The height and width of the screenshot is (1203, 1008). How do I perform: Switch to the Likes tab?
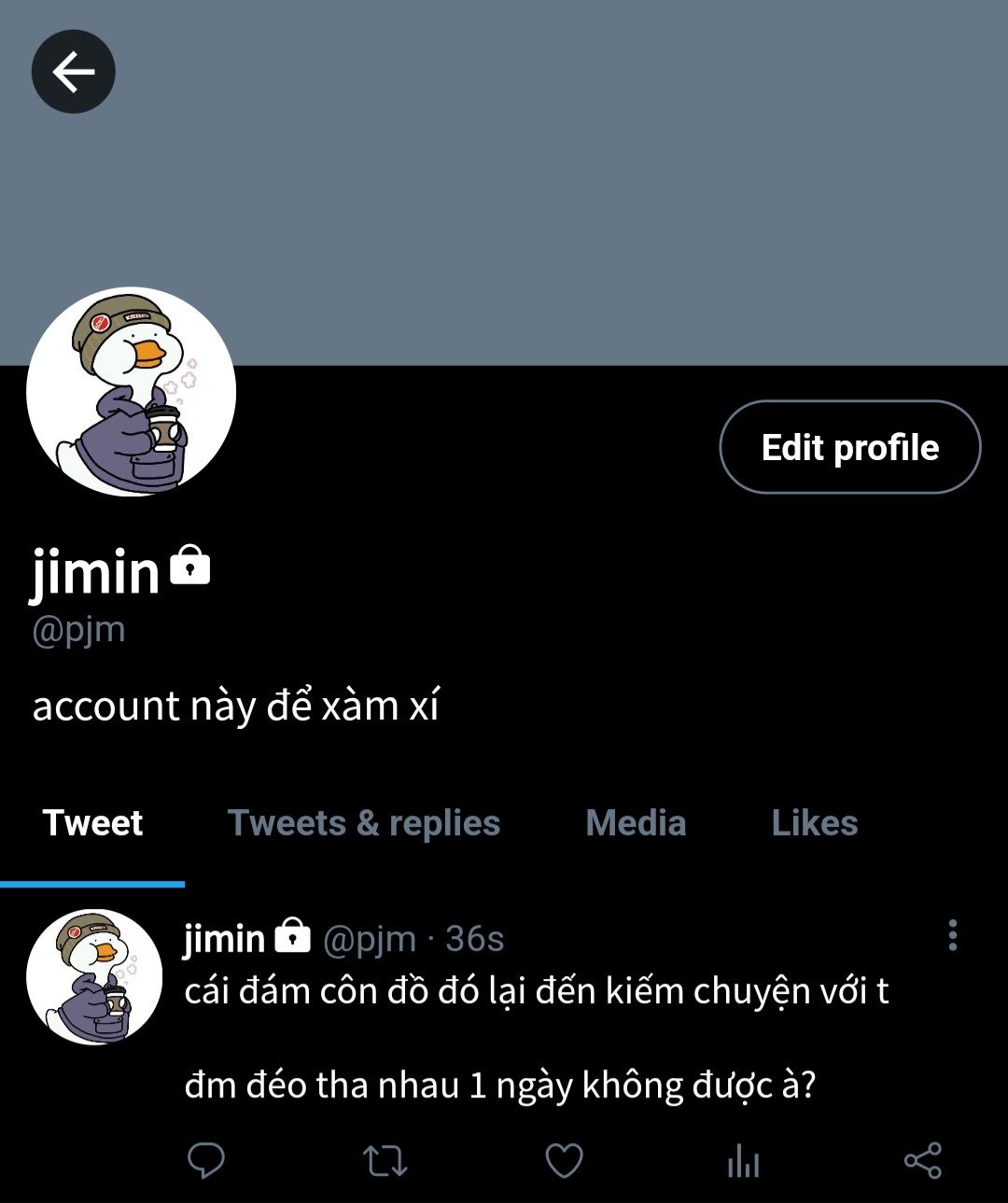(x=814, y=823)
